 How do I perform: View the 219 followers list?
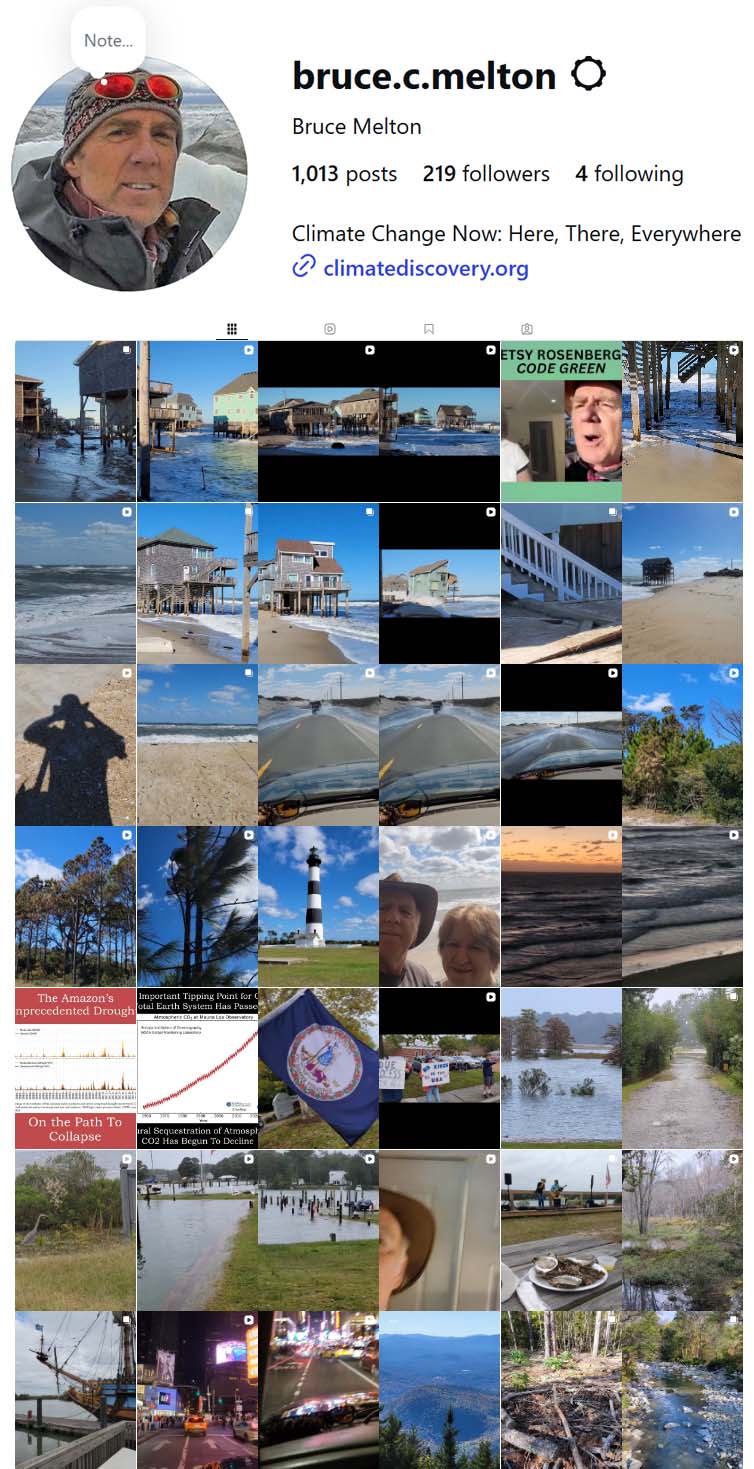tap(486, 174)
